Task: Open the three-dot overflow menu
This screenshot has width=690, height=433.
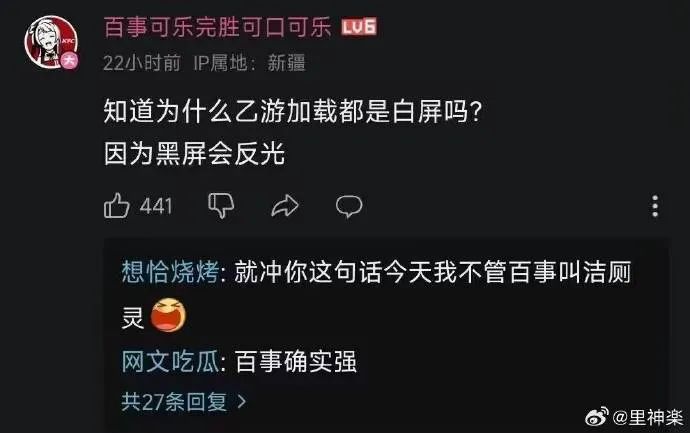Action: [x=655, y=206]
